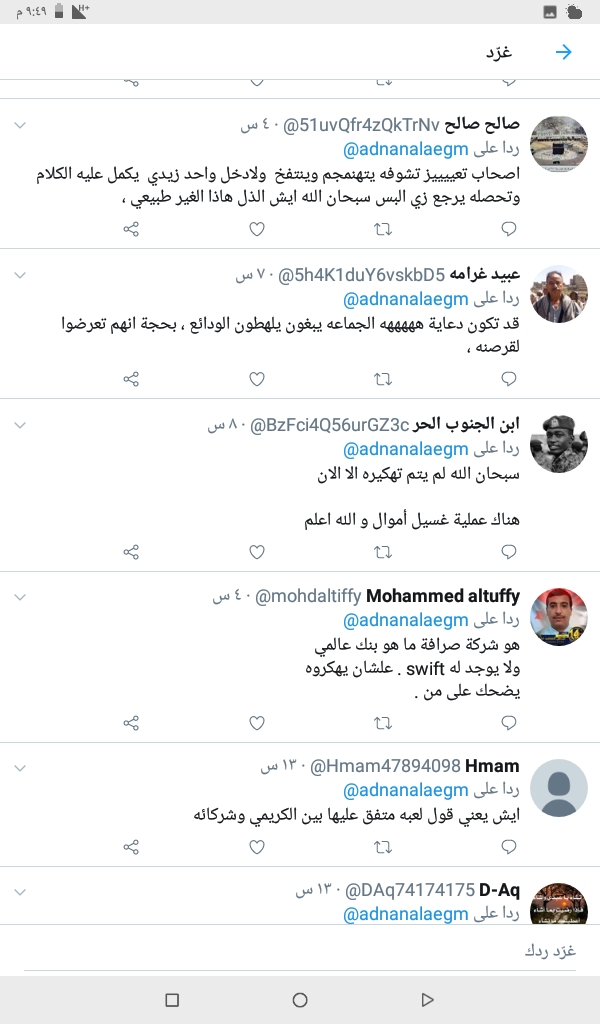Open عبيد غرامه profile avatar
600x1024 pixels.
coord(558,294)
